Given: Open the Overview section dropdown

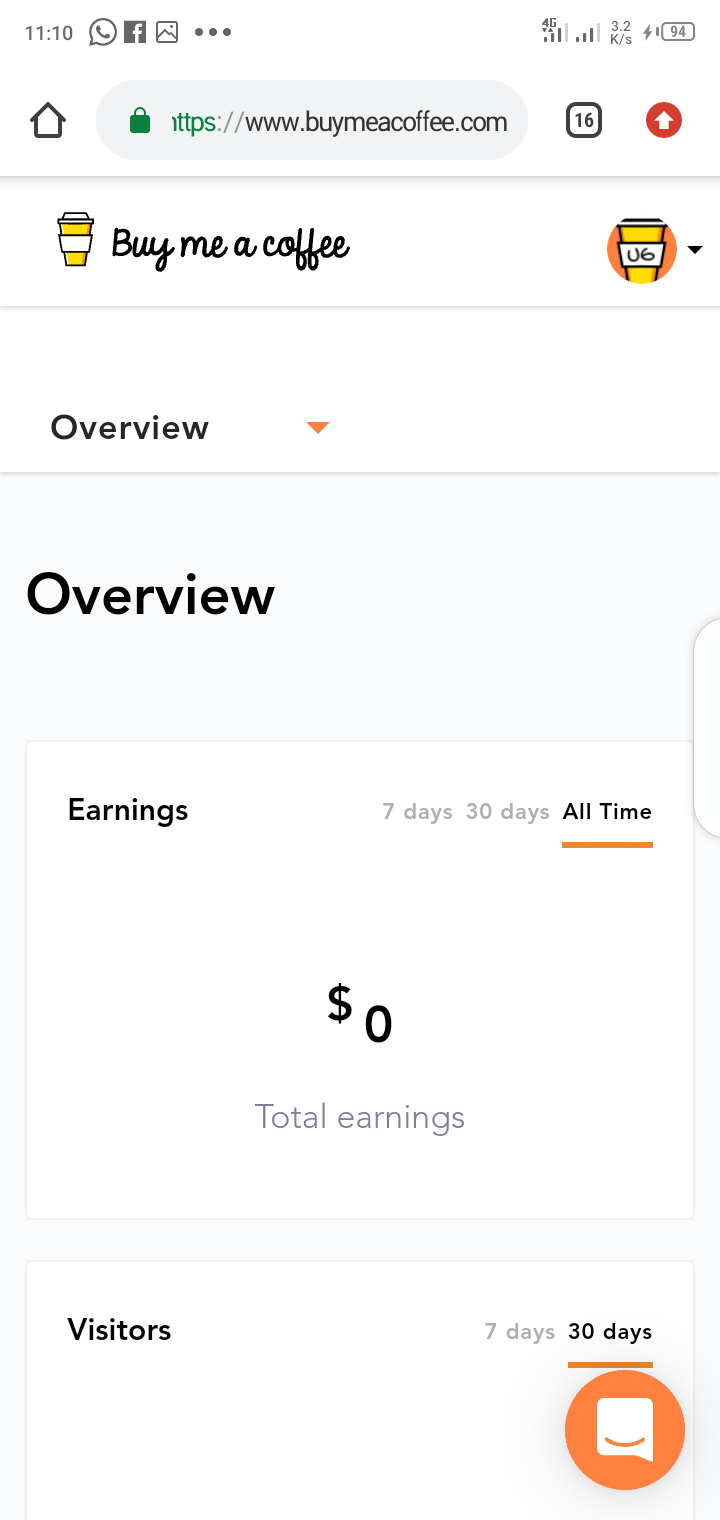Looking at the screenshot, I should point(317,427).
